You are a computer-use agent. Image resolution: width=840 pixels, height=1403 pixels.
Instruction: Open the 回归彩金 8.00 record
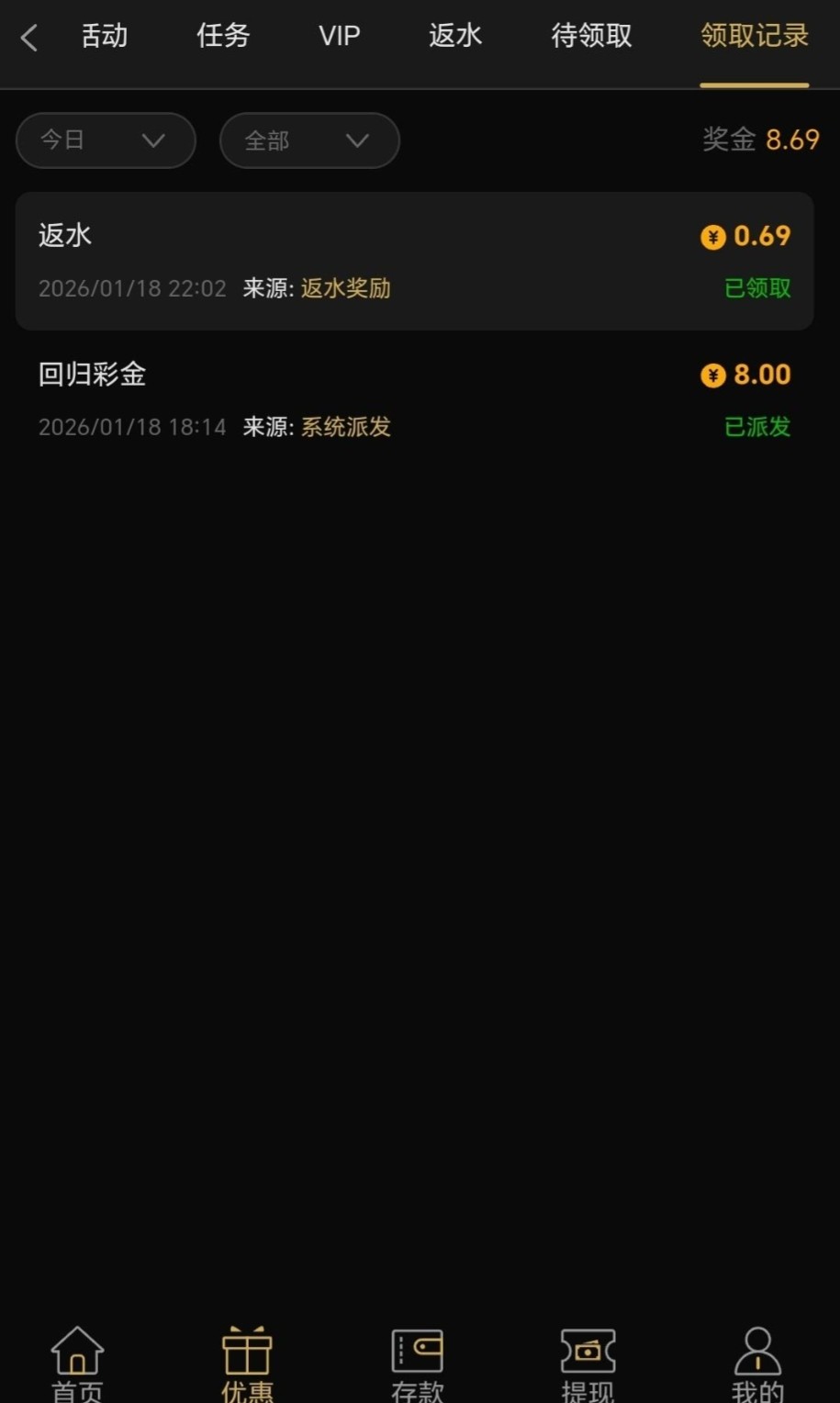point(414,400)
